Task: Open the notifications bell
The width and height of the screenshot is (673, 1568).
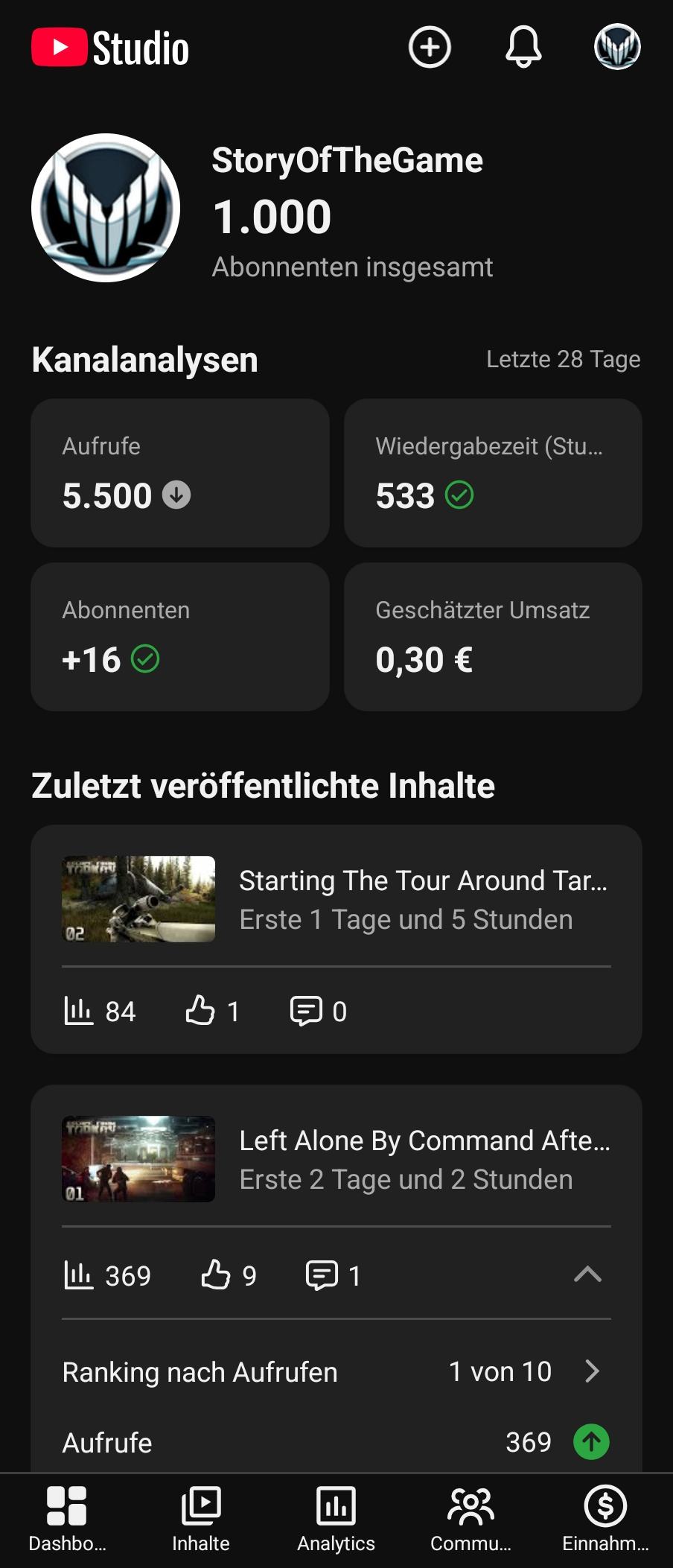Action: click(523, 48)
